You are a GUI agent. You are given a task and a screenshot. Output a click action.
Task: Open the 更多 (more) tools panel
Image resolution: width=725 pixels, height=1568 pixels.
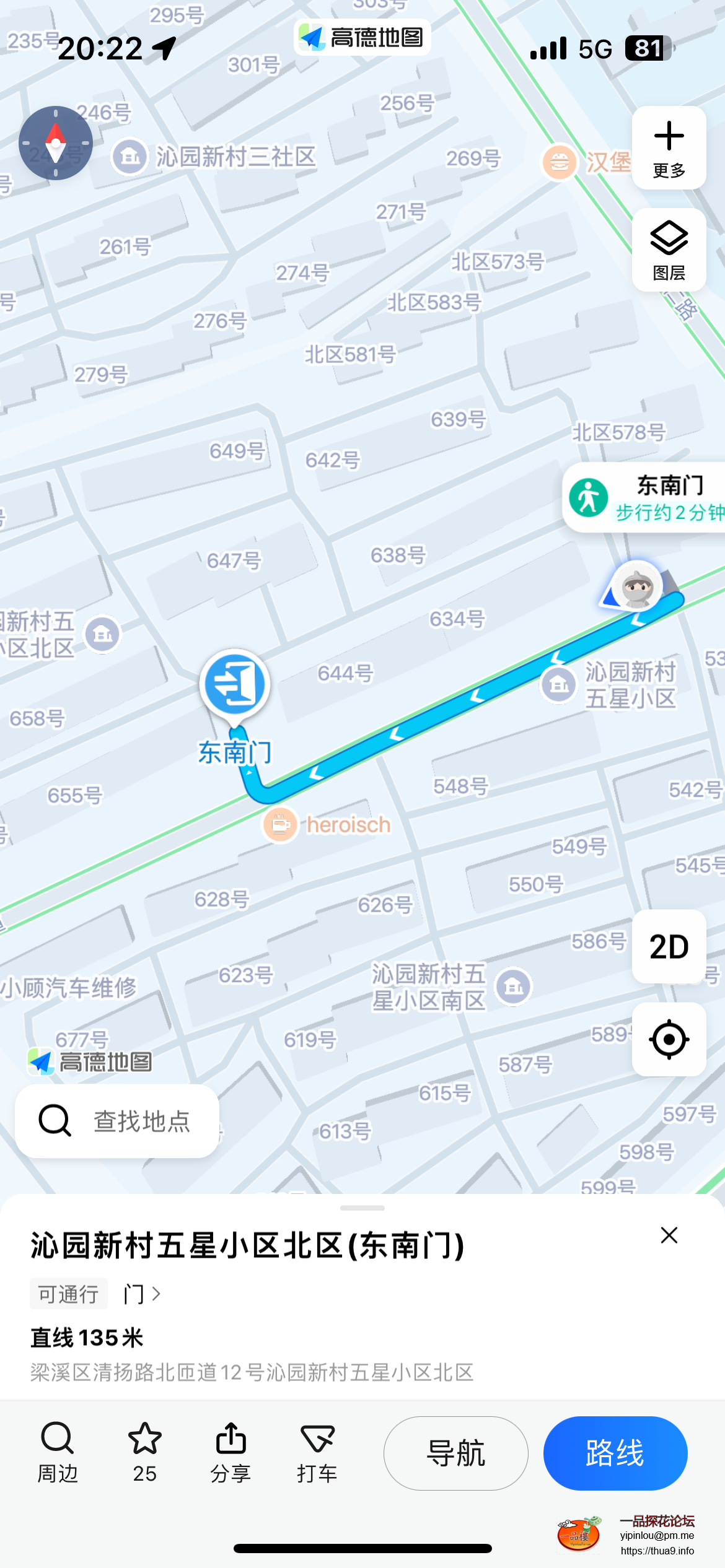pyautogui.click(x=669, y=148)
